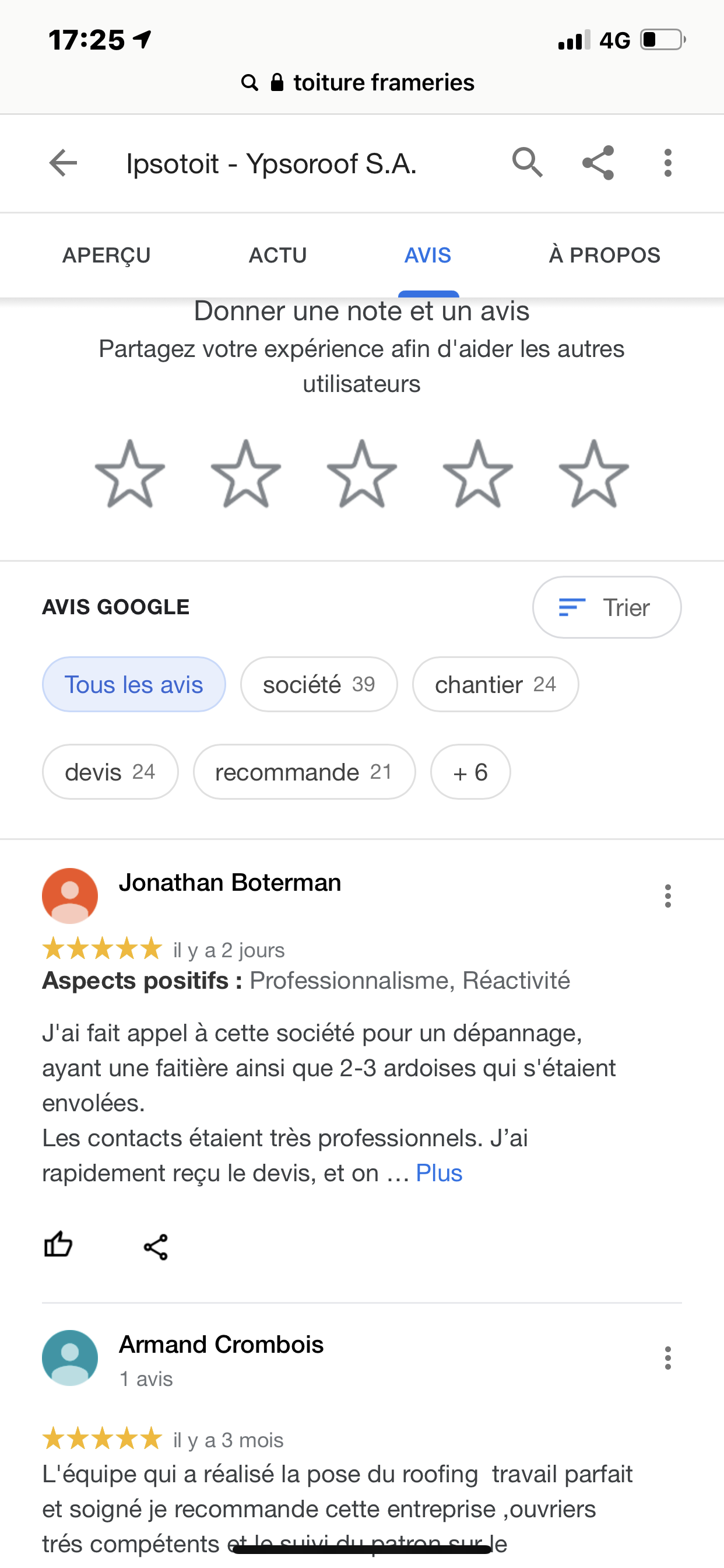Share Jonathan Boterman's review
The width and height of the screenshot is (724, 1568).
click(x=156, y=1247)
